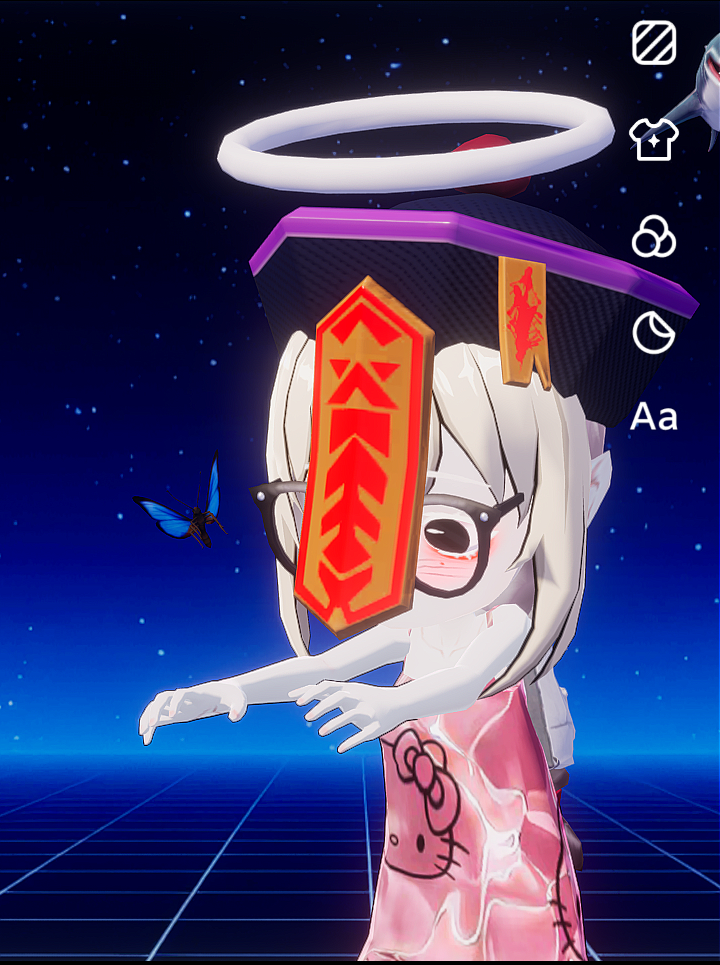Image resolution: width=720 pixels, height=965 pixels.
Task: Open the diagonal-striped background tool
Action: coord(654,43)
